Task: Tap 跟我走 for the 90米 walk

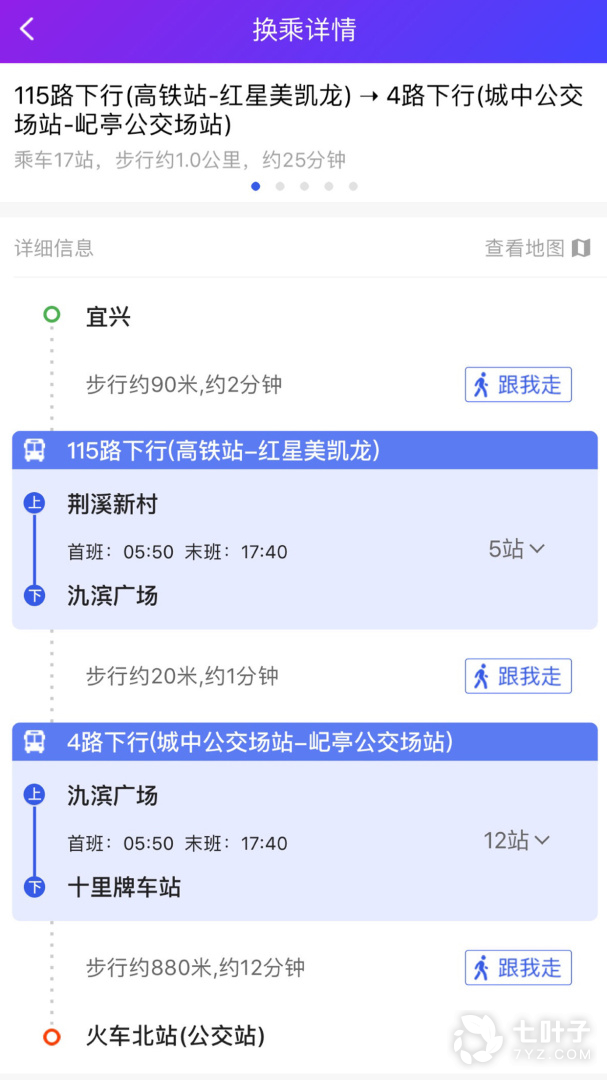Action: (x=518, y=385)
